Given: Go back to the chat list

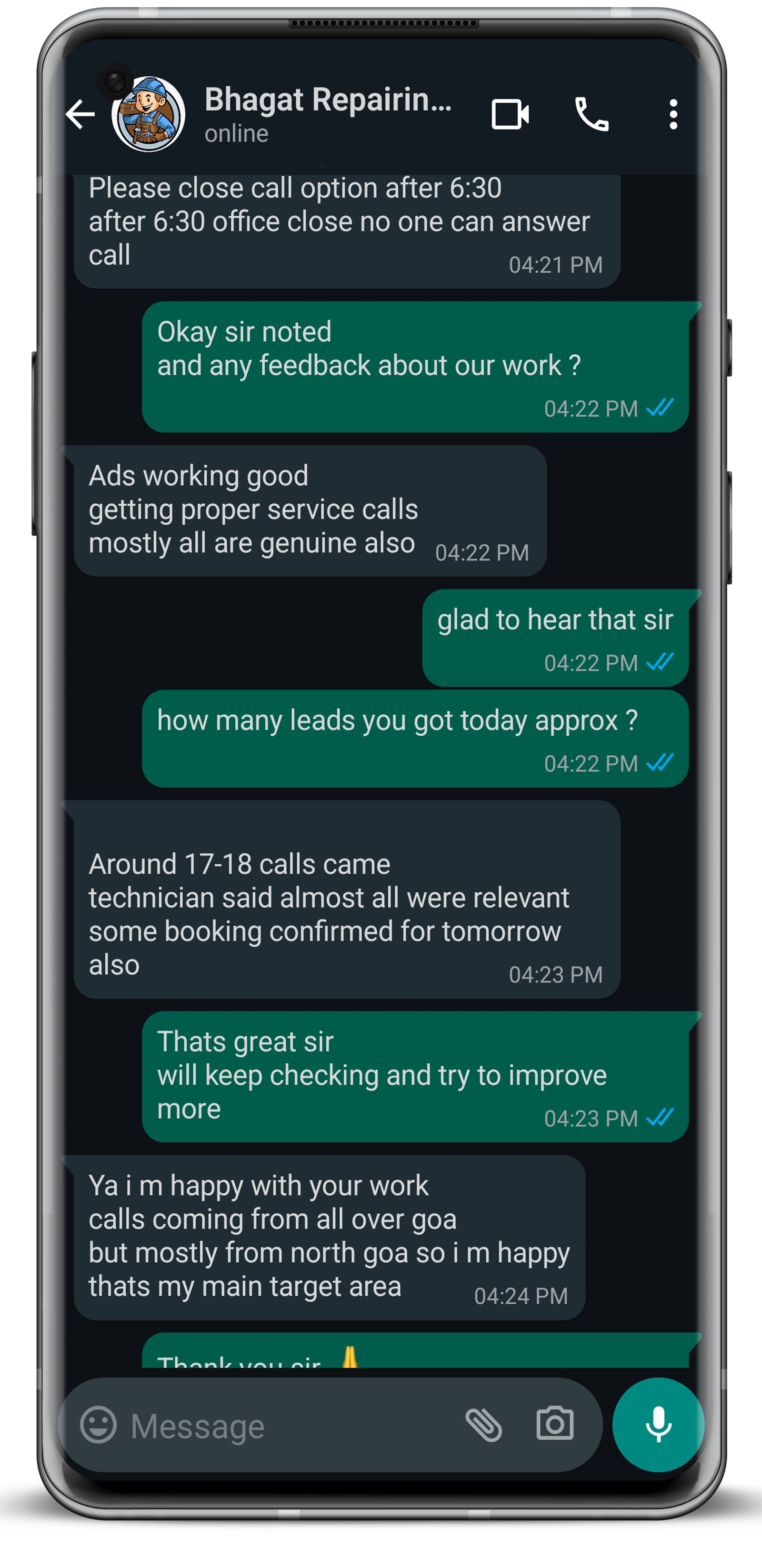Looking at the screenshot, I should click(80, 114).
